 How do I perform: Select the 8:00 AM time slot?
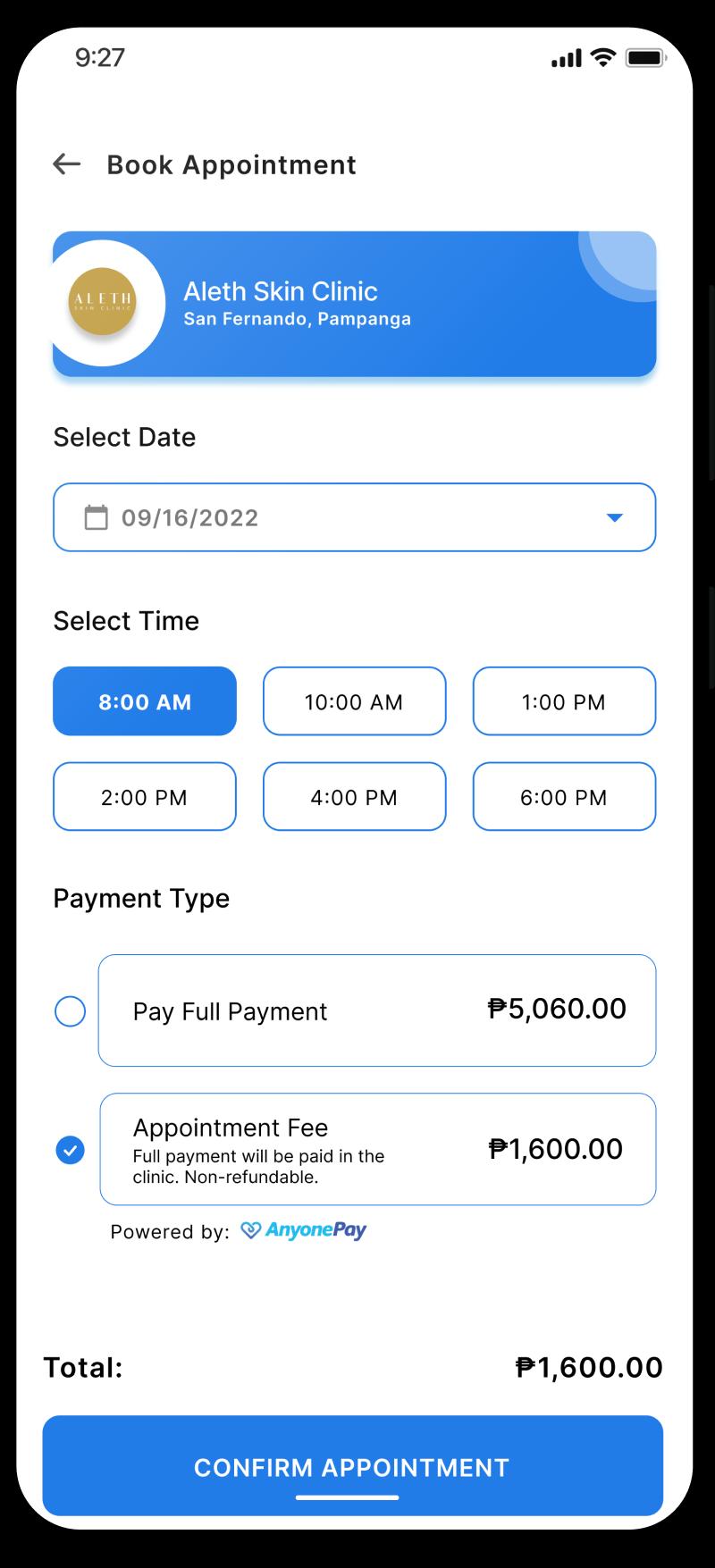[x=145, y=701]
